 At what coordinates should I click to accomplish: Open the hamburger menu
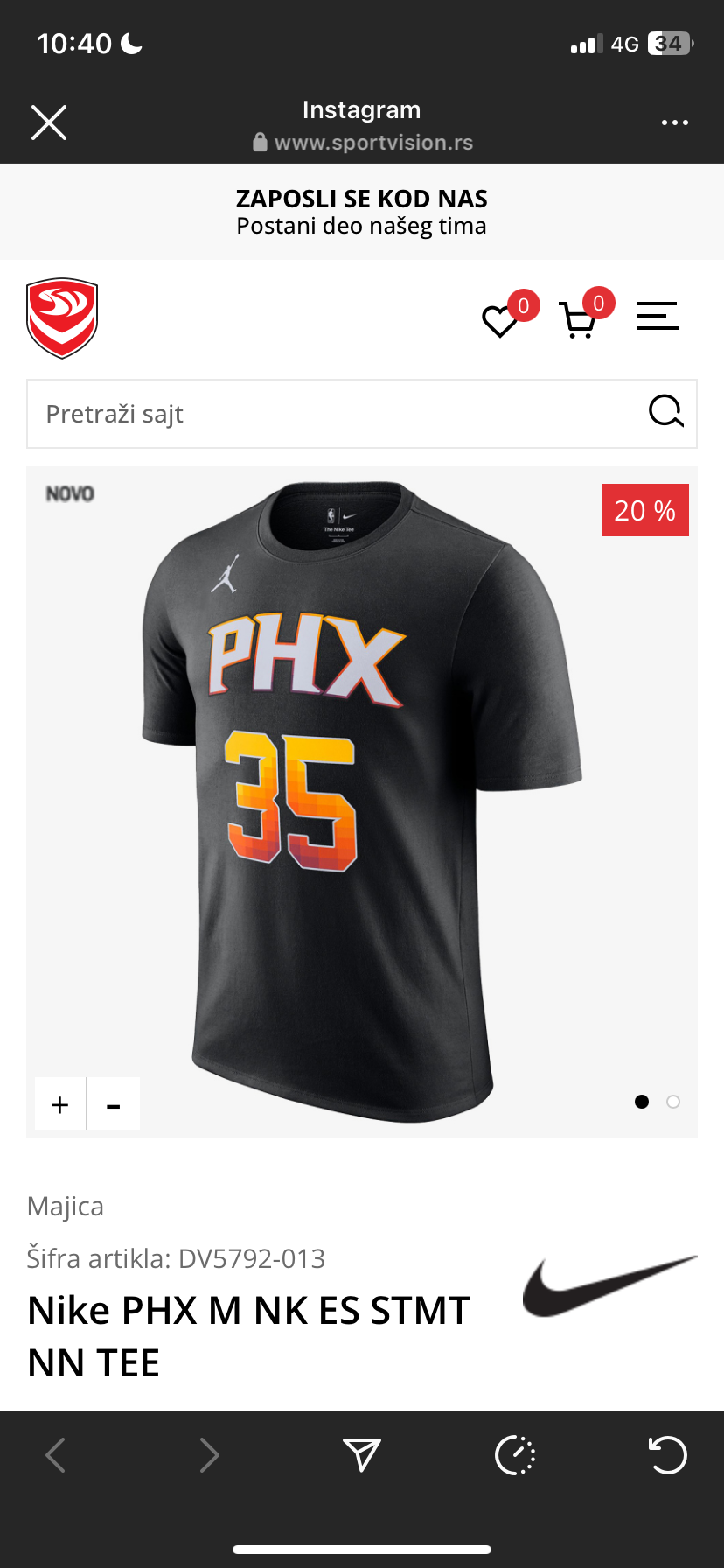pyautogui.click(x=657, y=316)
